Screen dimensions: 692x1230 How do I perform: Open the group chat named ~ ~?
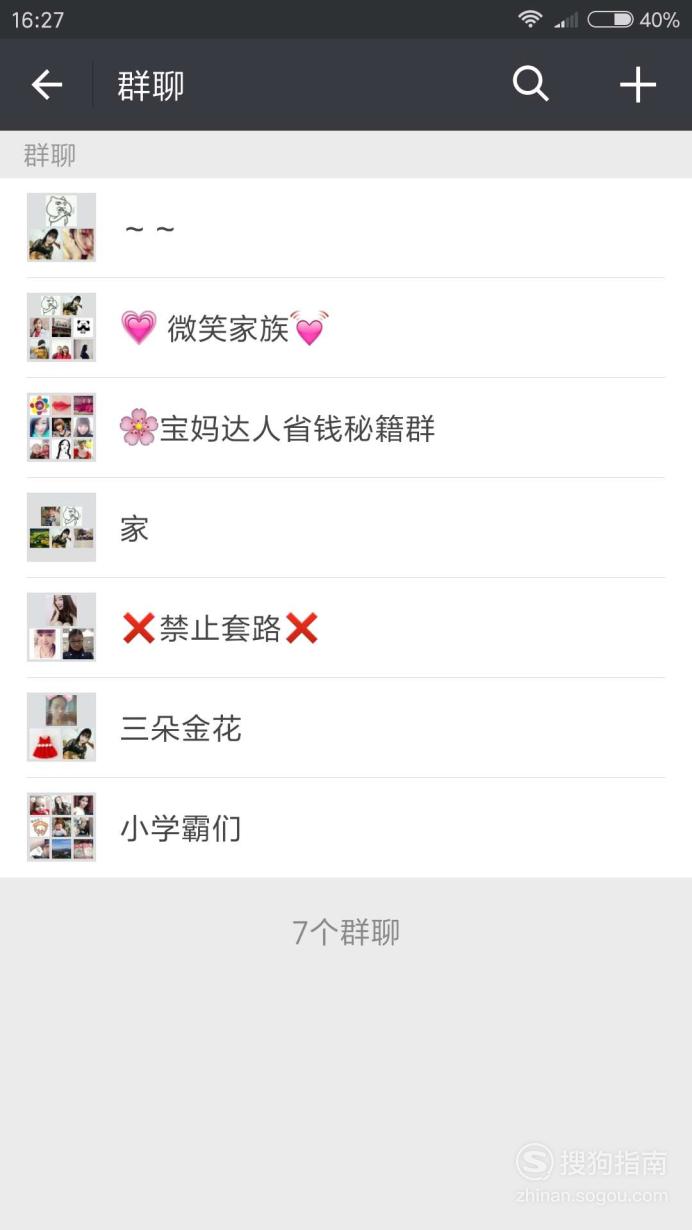(346, 228)
